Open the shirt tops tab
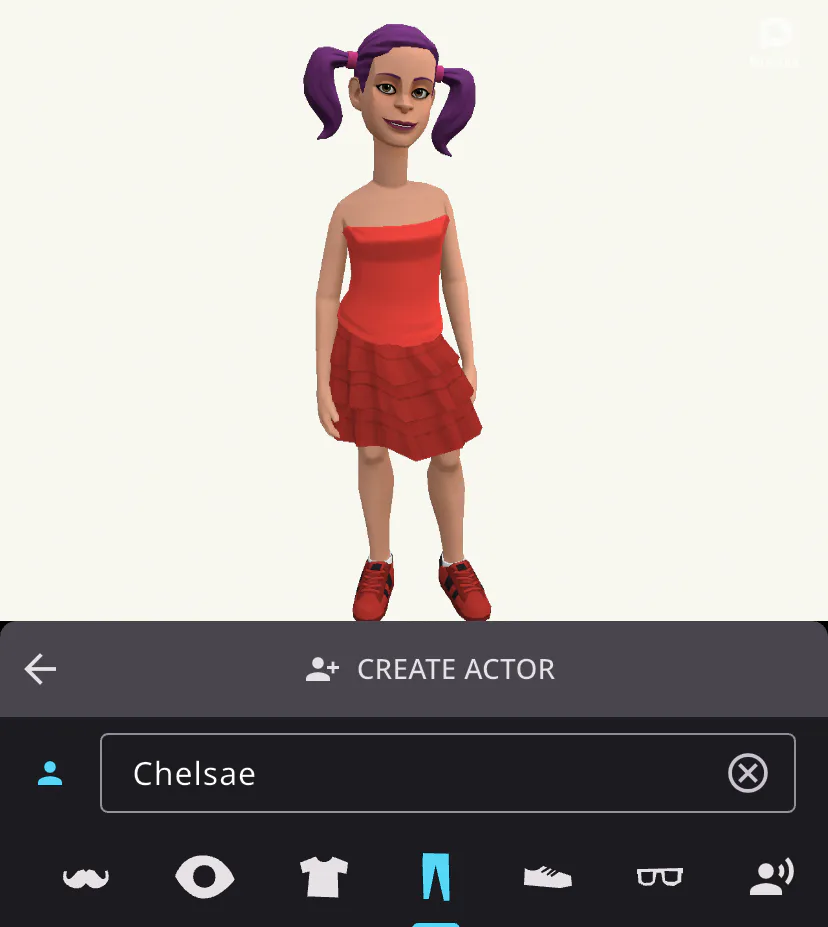 point(324,877)
